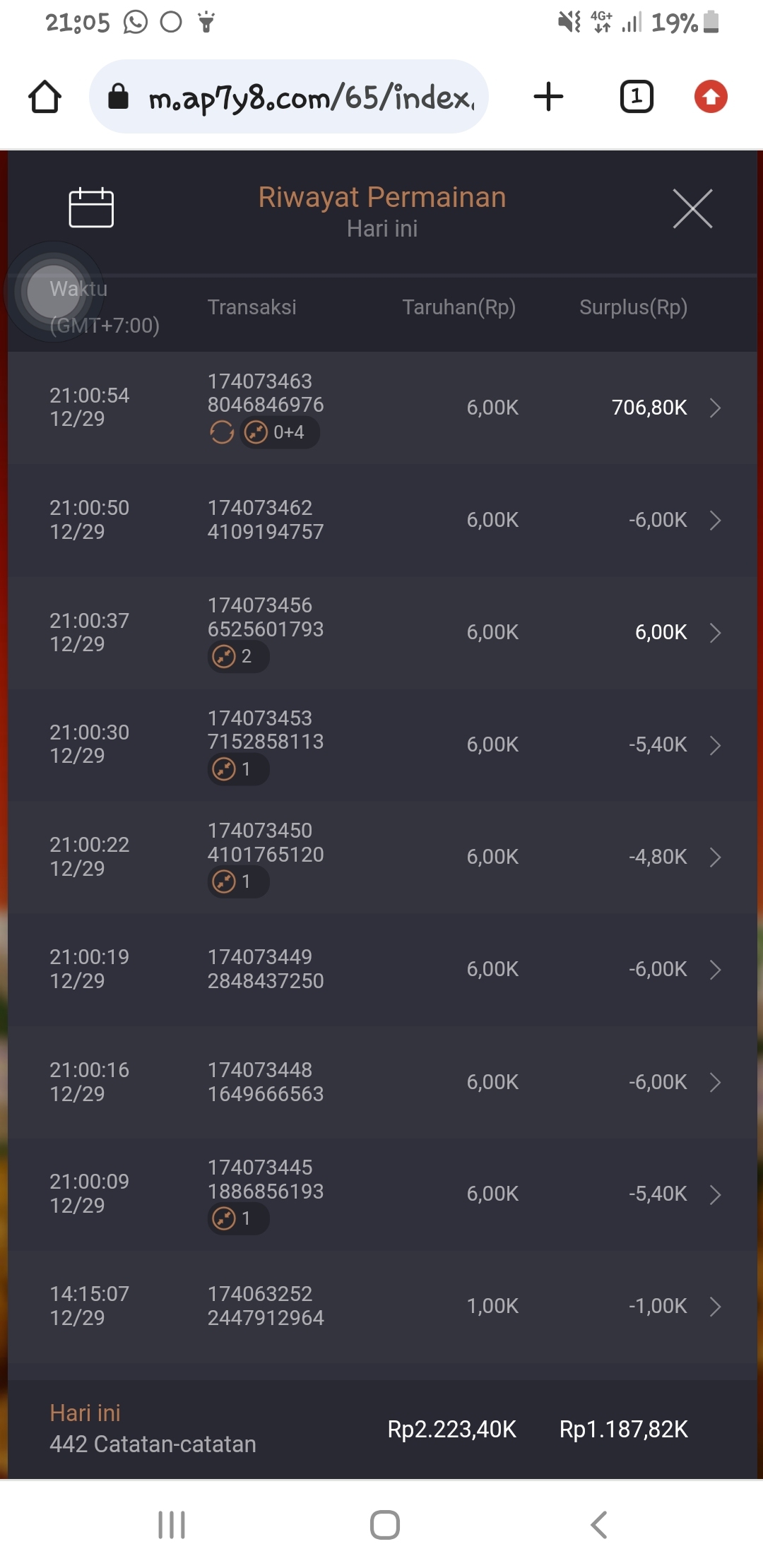View details of the 21:00:37 transaction

[381, 632]
